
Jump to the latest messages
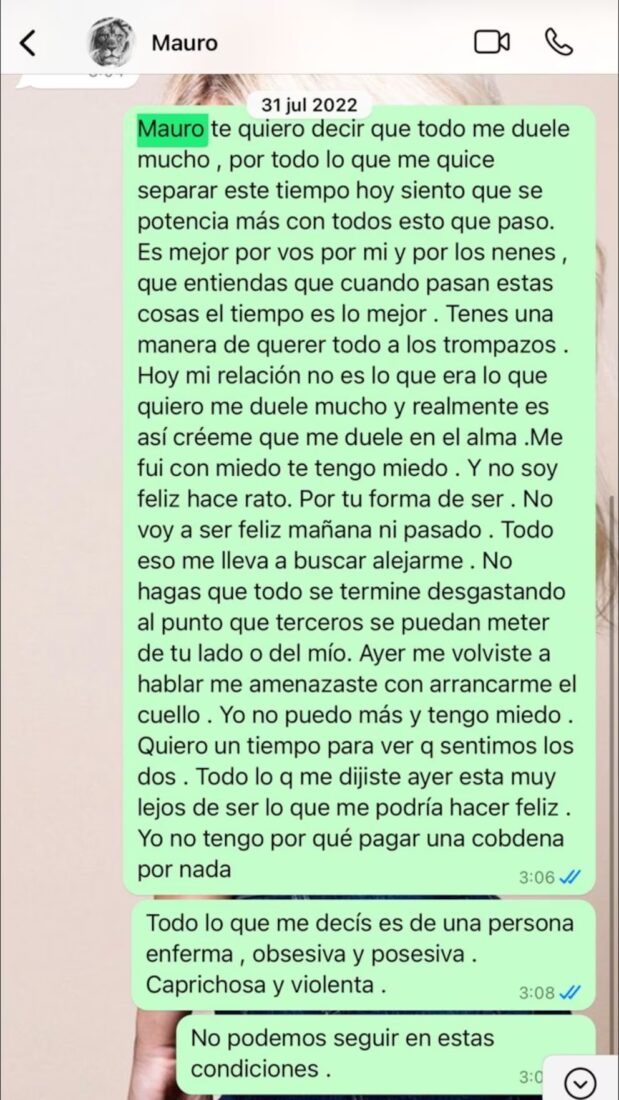[581, 1082]
